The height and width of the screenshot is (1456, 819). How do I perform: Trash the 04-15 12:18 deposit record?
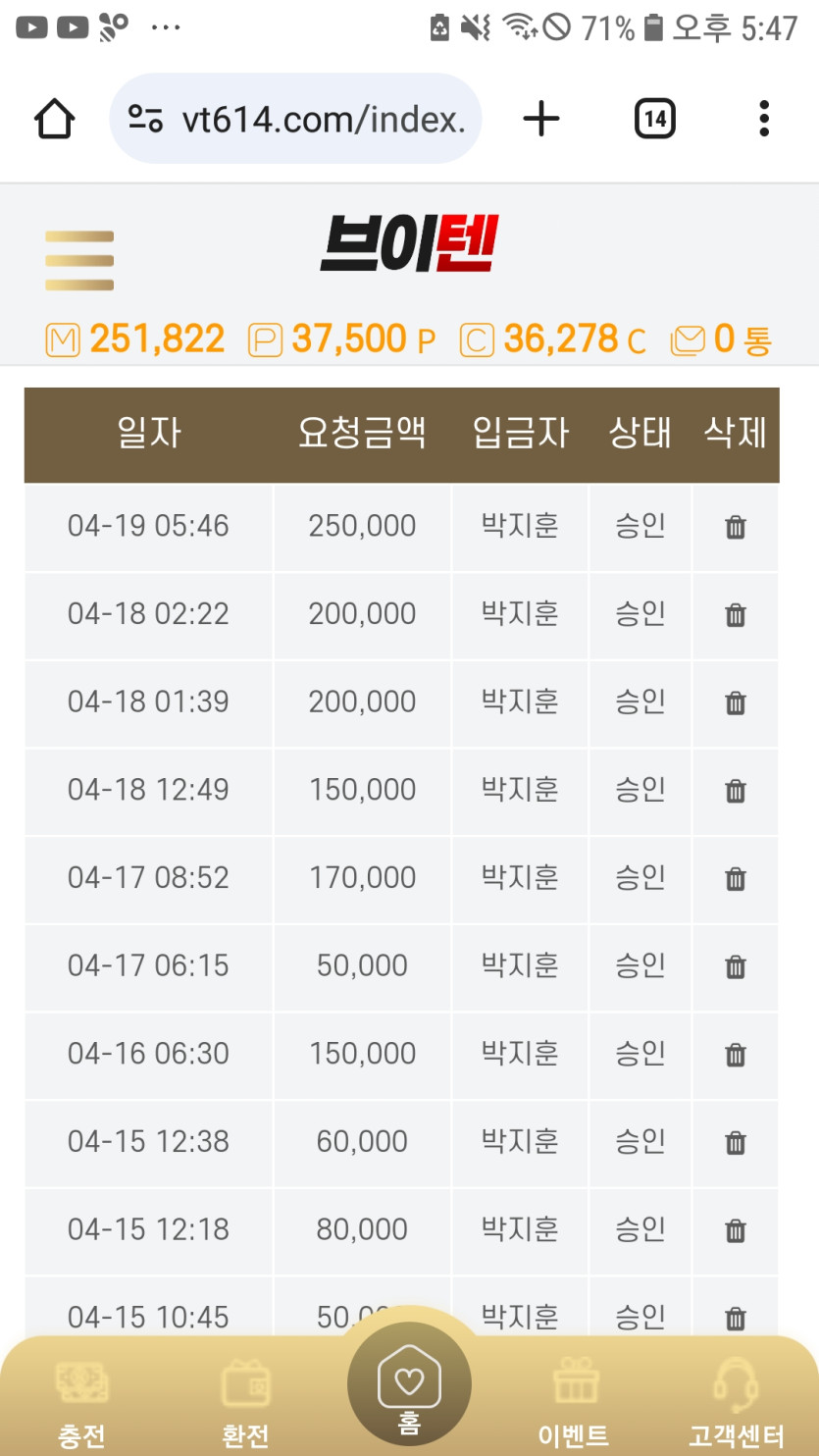pyautogui.click(x=735, y=1231)
